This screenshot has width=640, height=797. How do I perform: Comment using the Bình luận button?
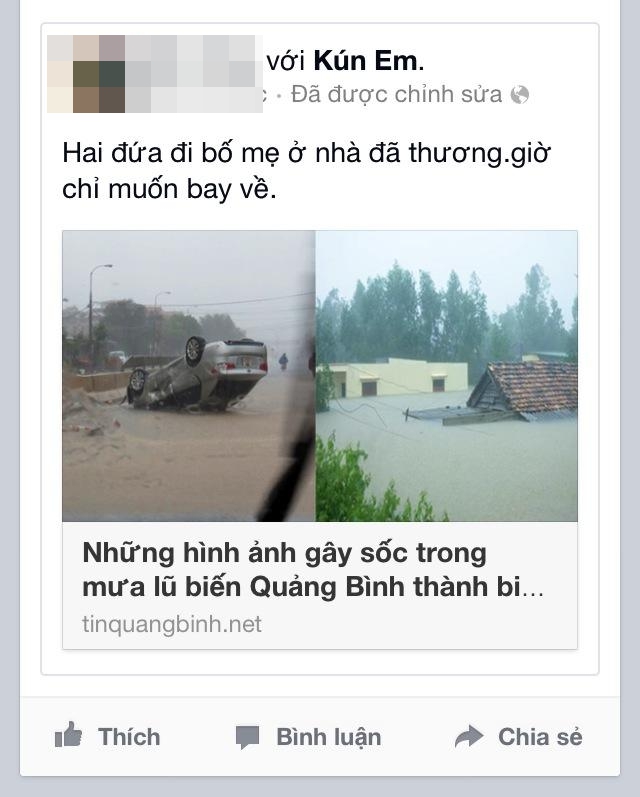(x=308, y=737)
